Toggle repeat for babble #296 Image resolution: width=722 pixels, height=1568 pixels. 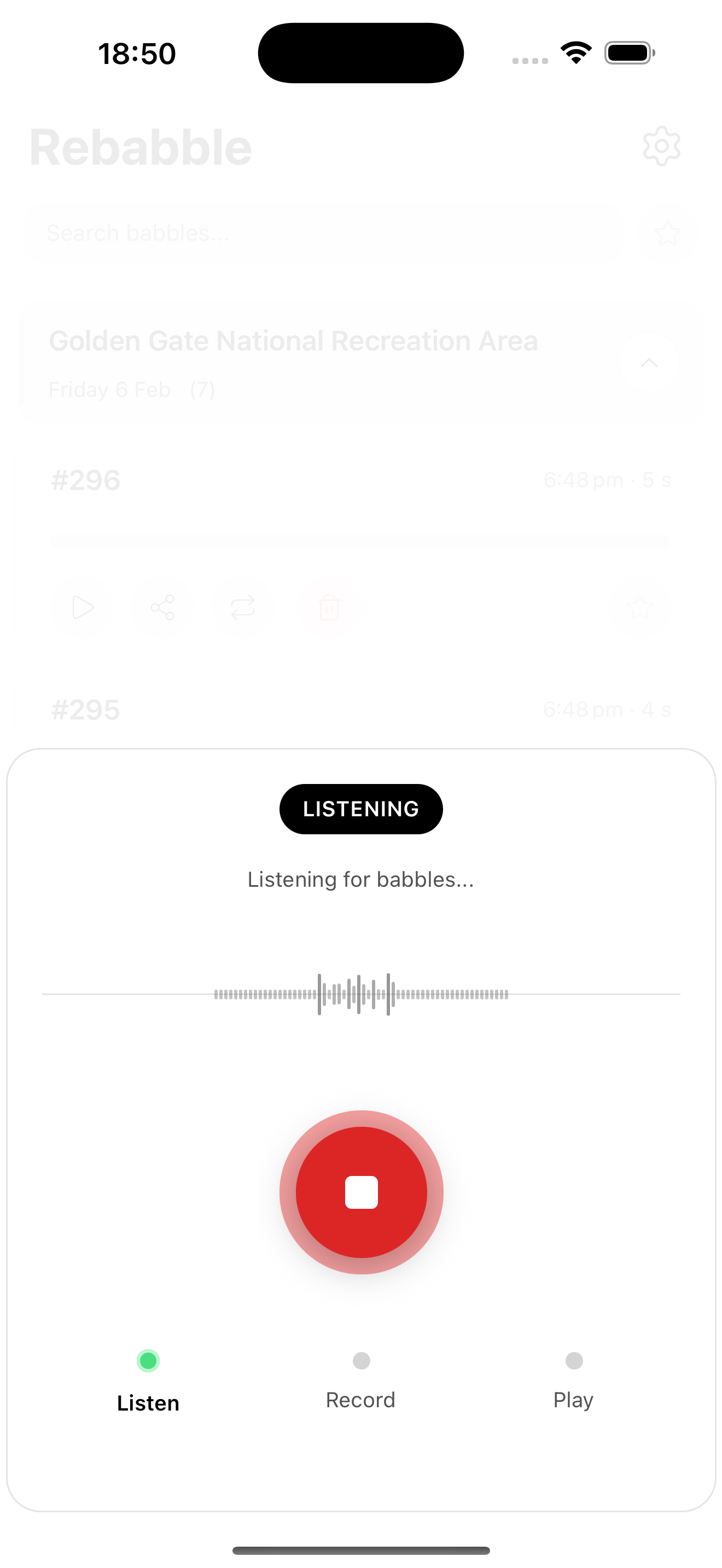tap(243, 607)
